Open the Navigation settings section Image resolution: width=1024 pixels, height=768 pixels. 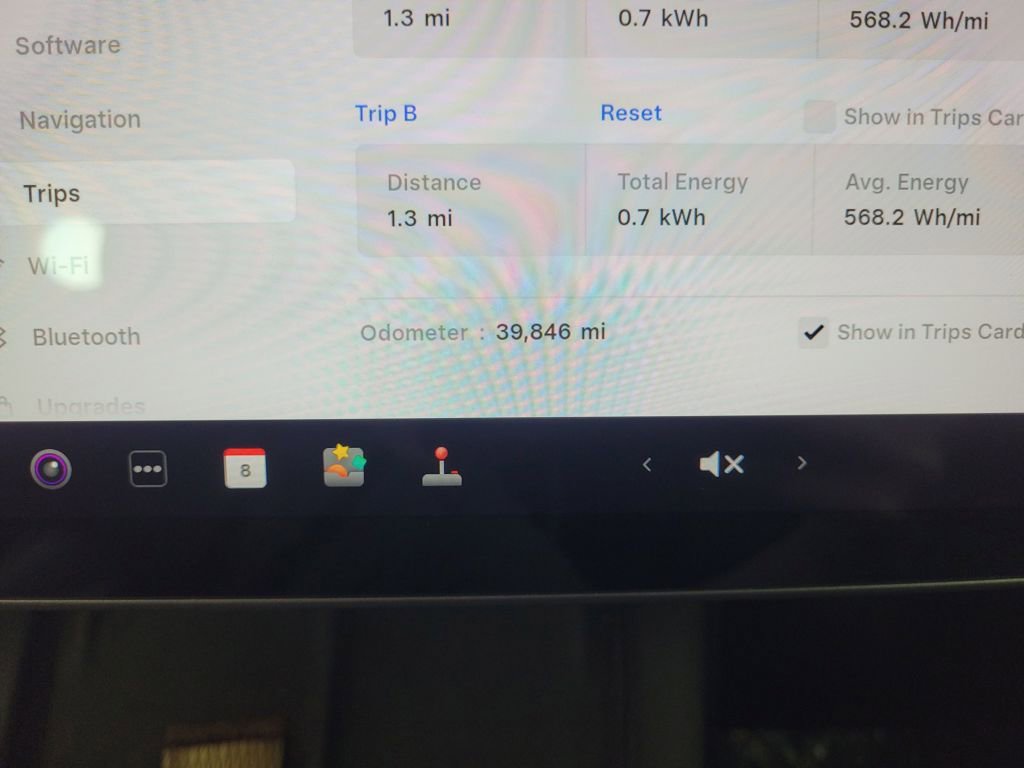coord(80,120)
